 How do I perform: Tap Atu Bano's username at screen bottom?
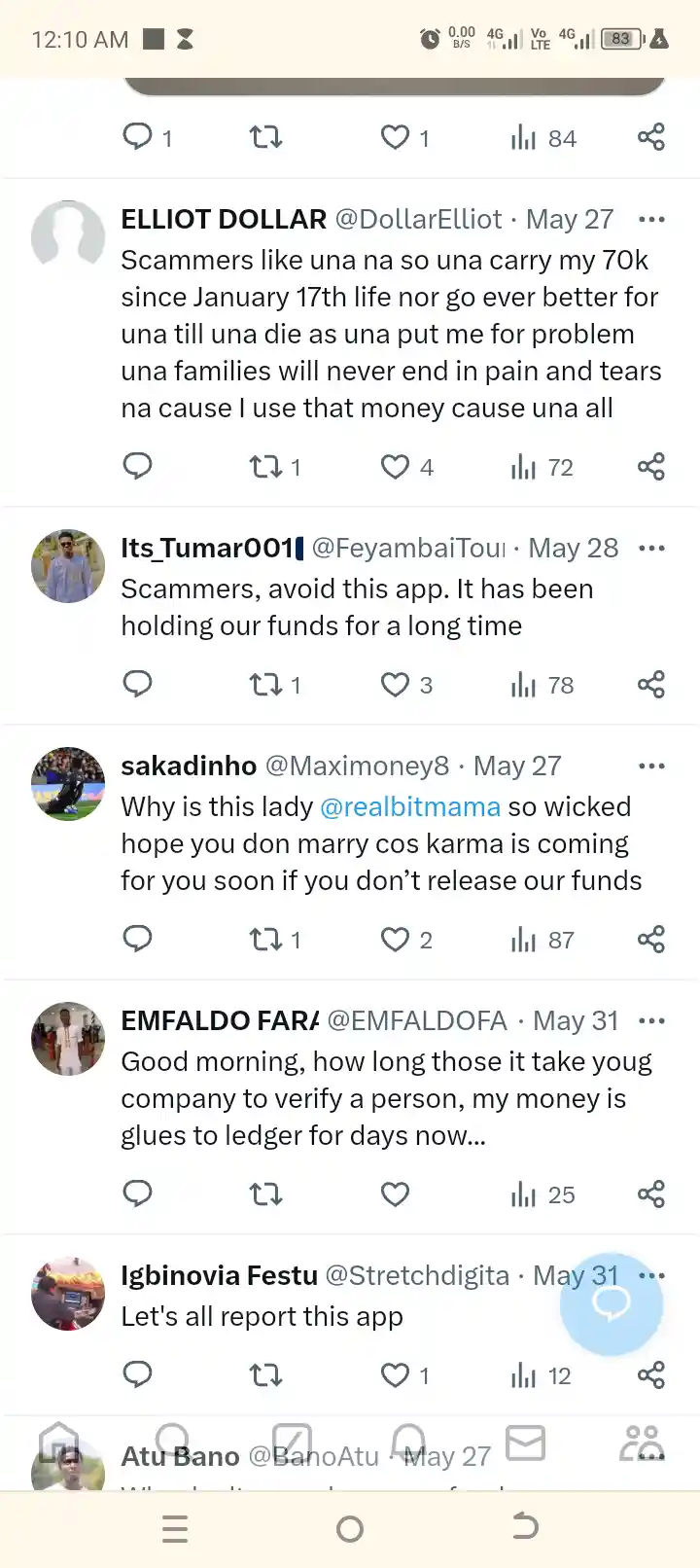pos(178,1455)
